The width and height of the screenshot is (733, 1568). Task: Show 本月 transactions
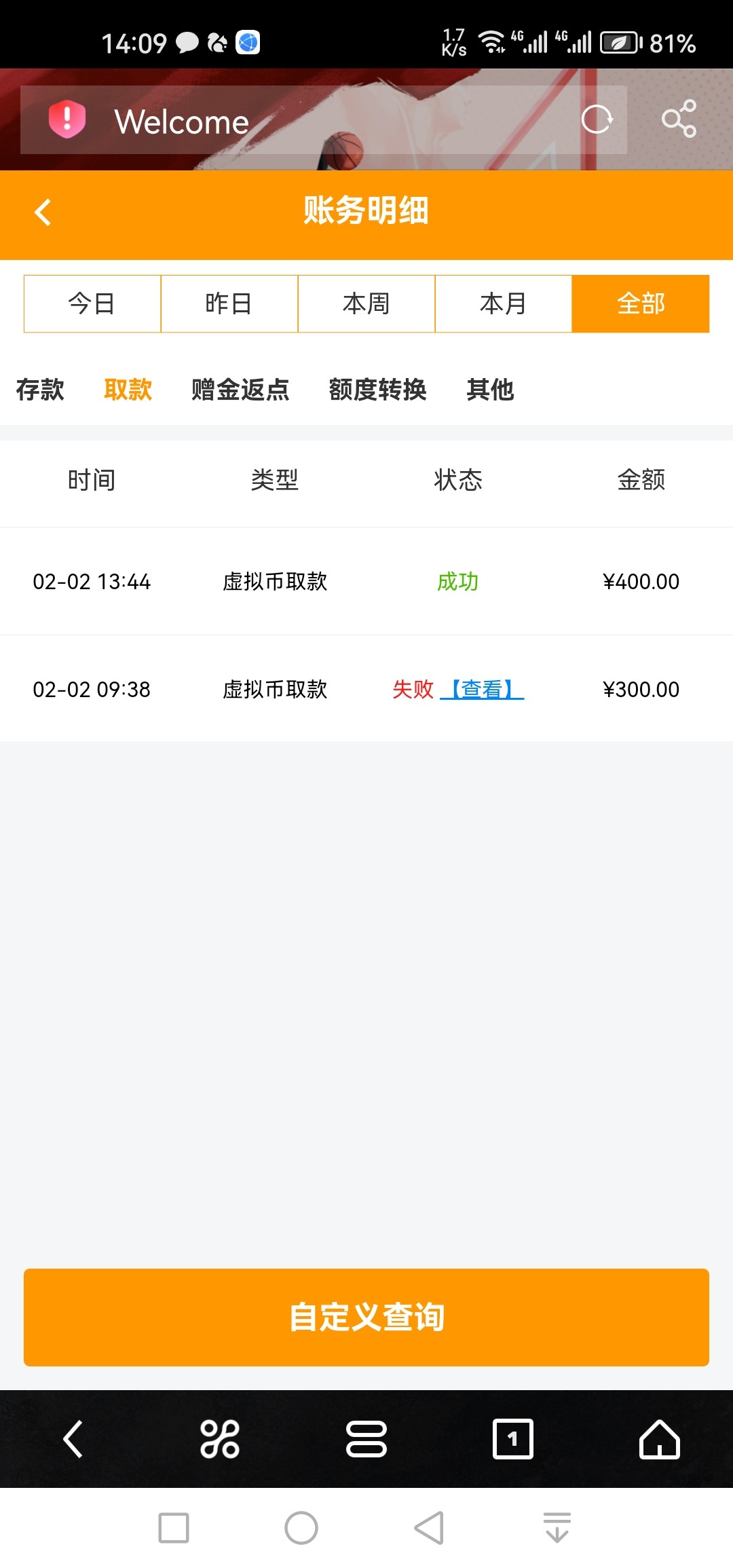(x=504, y=303)
